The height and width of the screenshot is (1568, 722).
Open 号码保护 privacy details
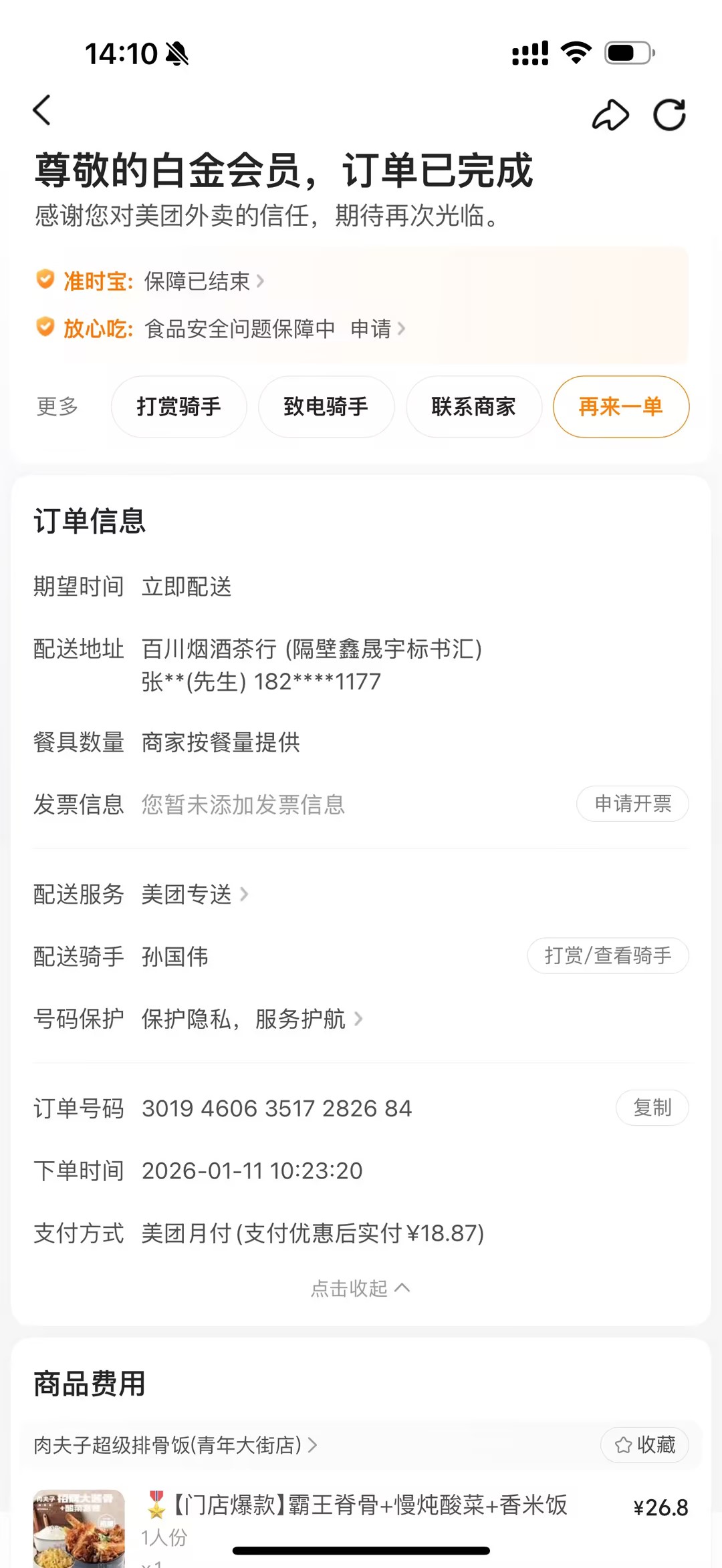pos(251,1019)
